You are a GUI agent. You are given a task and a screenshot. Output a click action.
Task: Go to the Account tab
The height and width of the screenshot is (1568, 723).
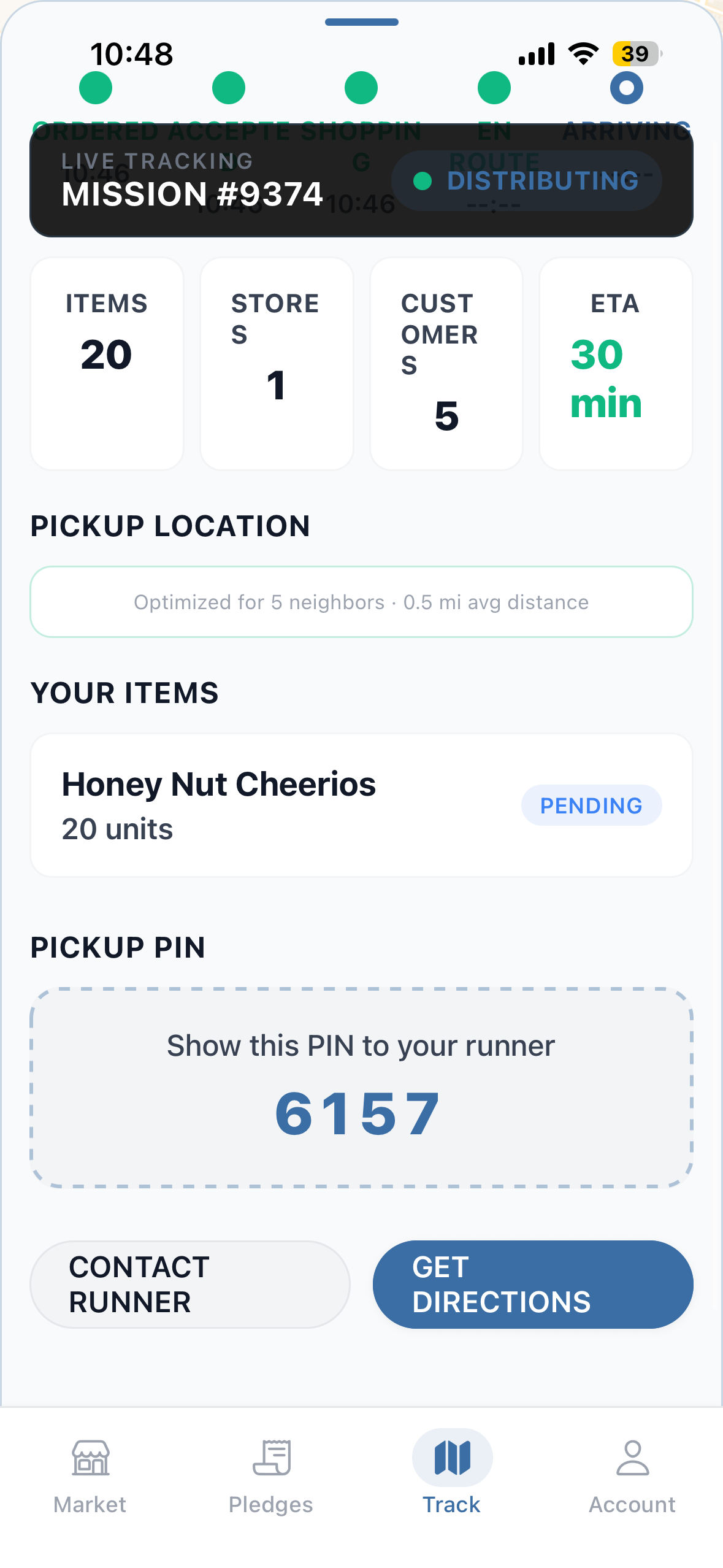pos(632,1476)
